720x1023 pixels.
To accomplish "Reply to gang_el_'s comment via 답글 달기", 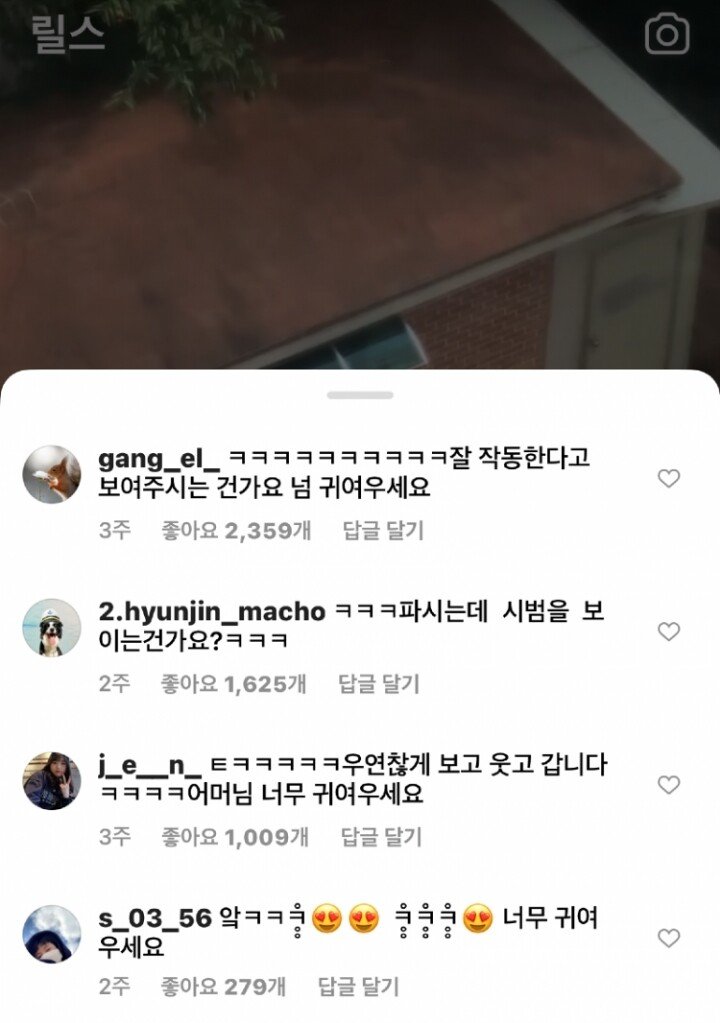I will click(x=383, y=531).
